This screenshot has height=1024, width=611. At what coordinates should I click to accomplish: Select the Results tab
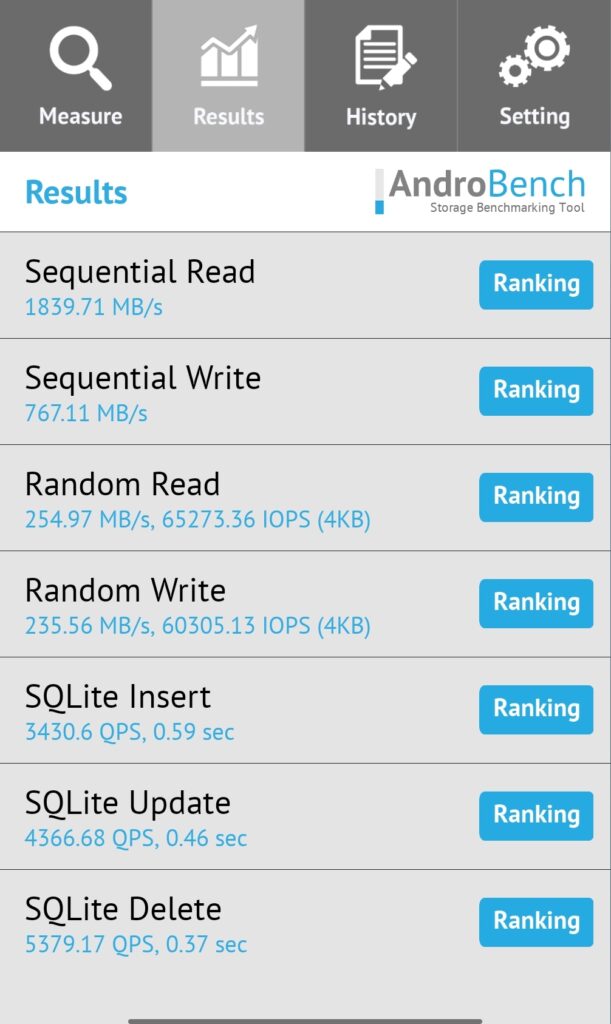click(228, 76)
